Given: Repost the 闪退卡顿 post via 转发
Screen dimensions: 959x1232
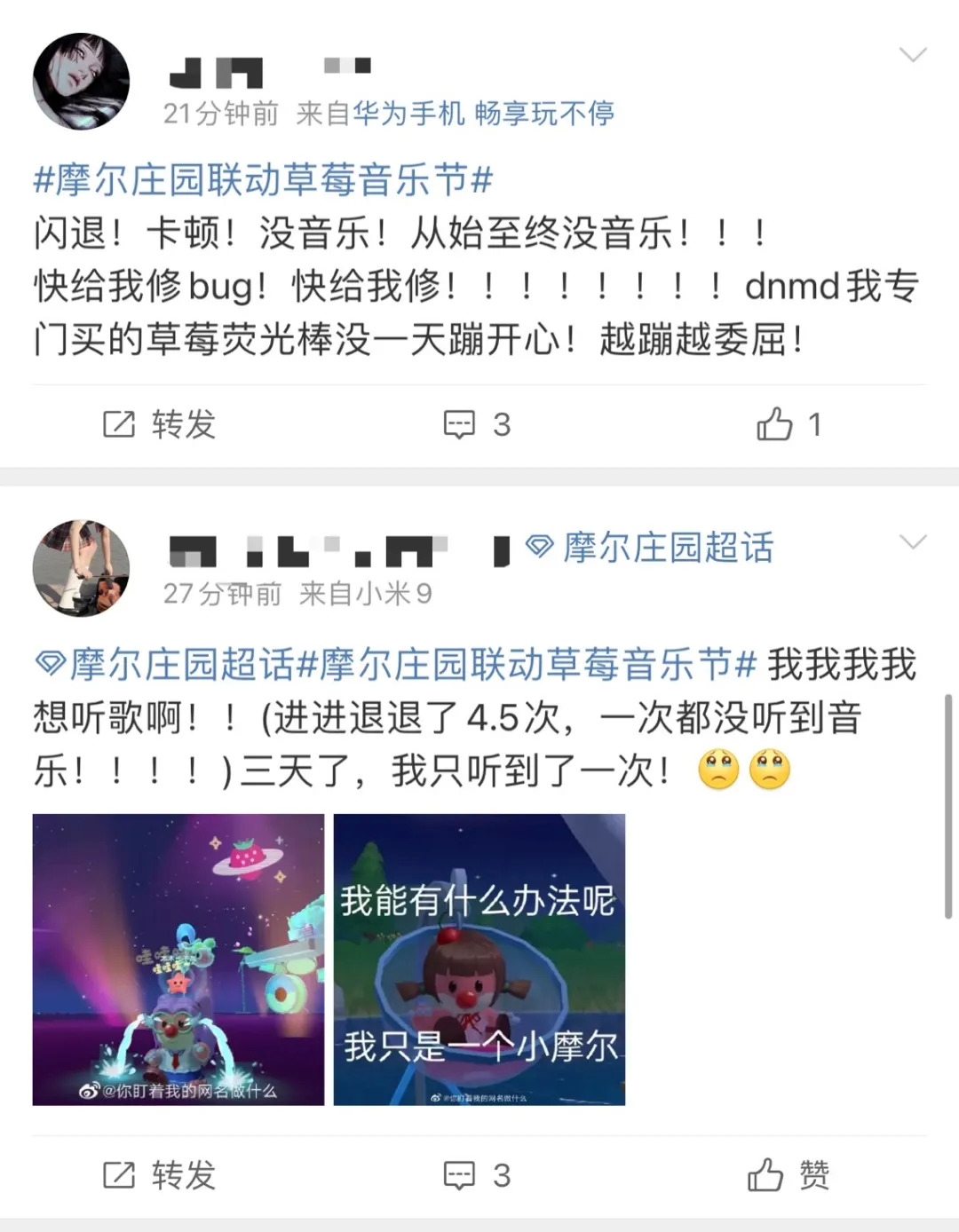Looking at the screenshot, I should 160,424.
